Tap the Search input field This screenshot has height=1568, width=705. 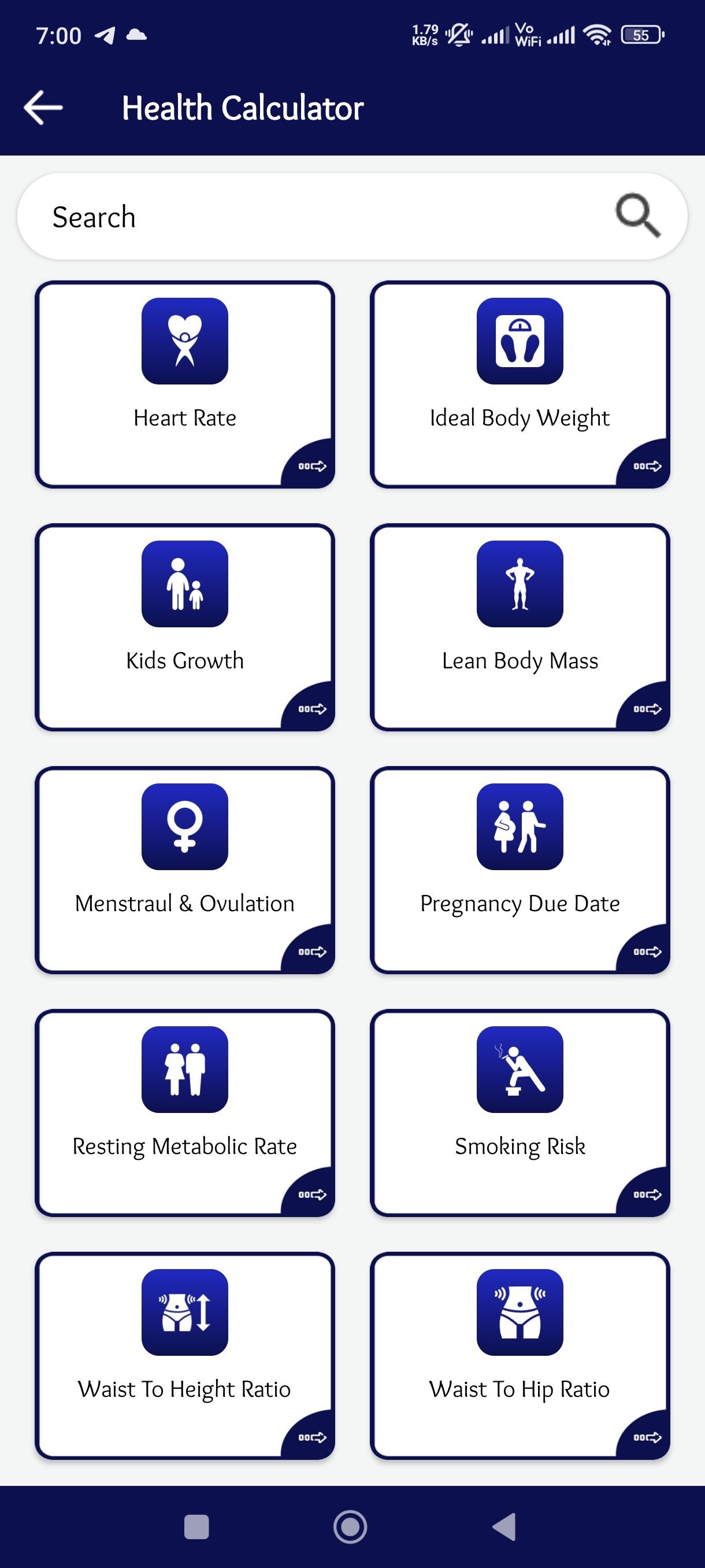tap(304, 217)
